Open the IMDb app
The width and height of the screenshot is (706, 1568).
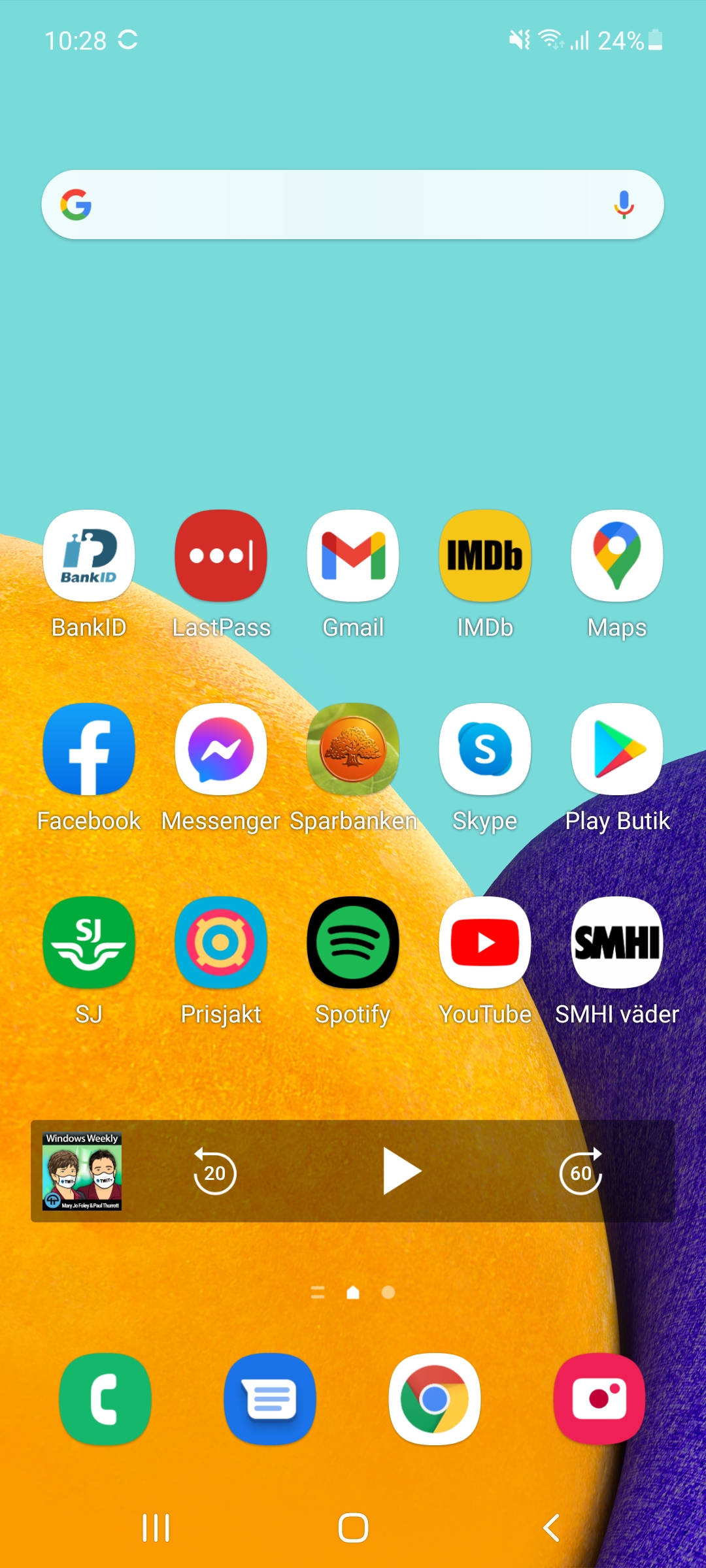[485, 556]
